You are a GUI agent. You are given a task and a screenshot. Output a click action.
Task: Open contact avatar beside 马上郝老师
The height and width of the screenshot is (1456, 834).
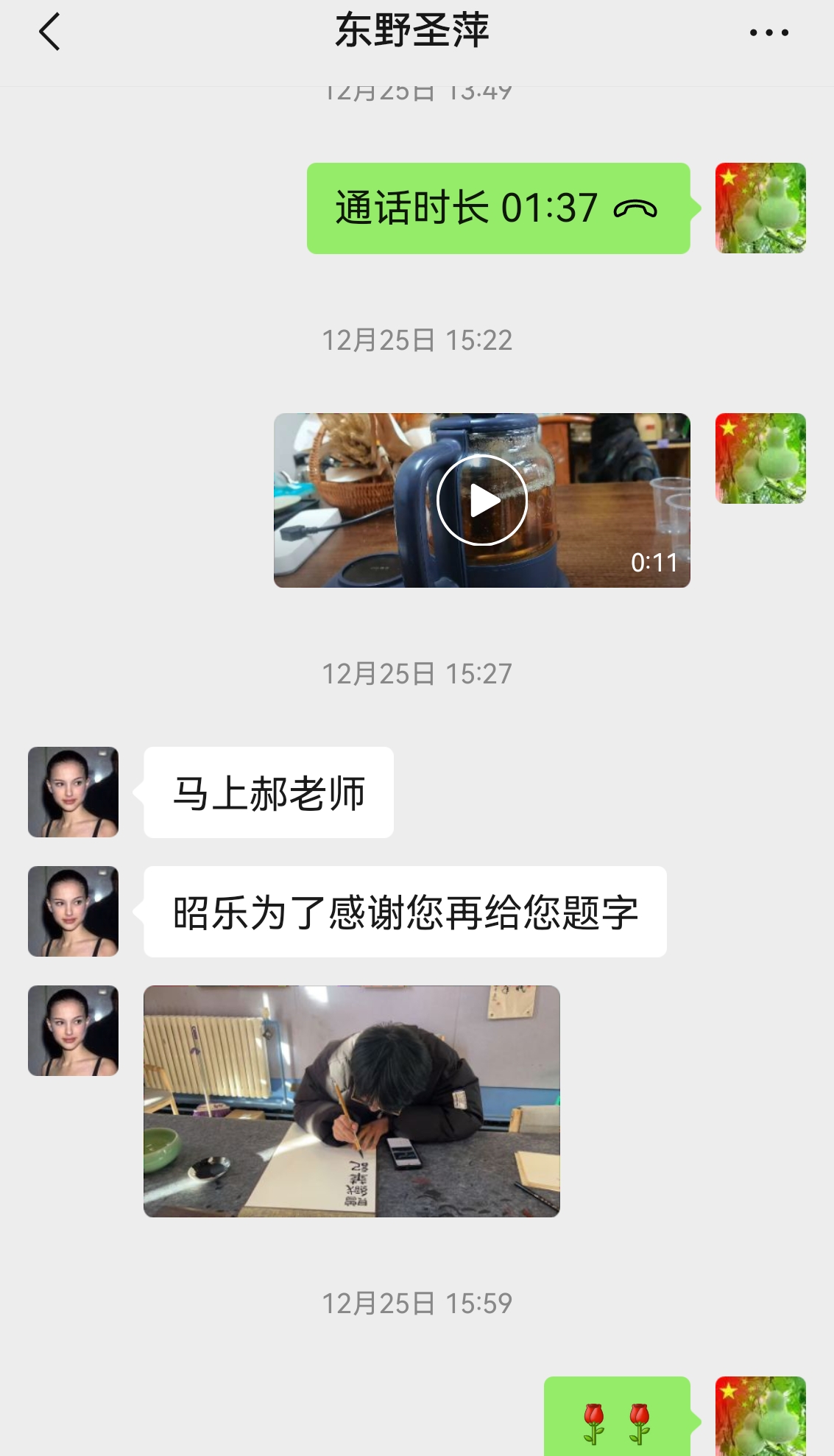(73, 792)
